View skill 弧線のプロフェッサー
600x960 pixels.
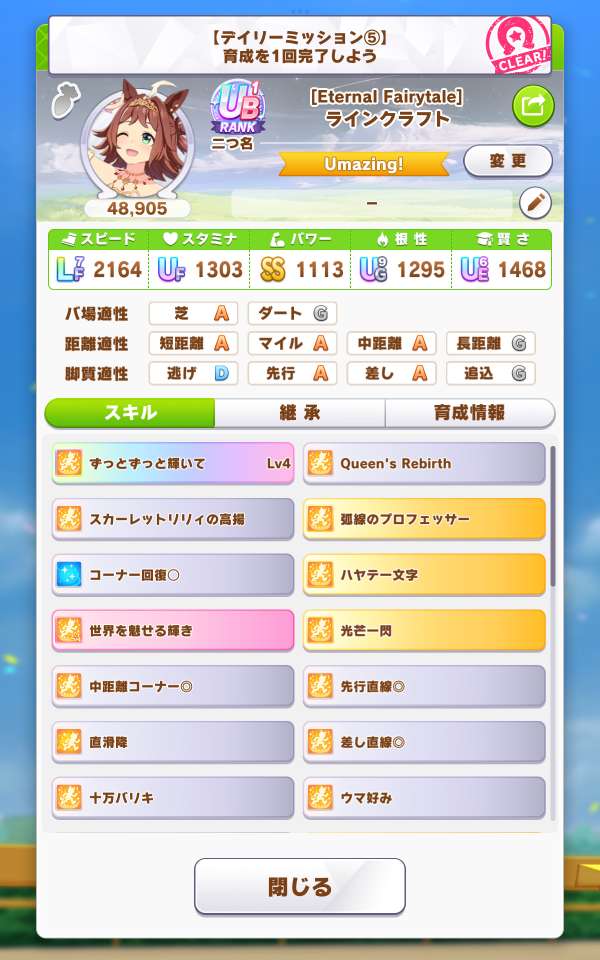click(424, 519)
